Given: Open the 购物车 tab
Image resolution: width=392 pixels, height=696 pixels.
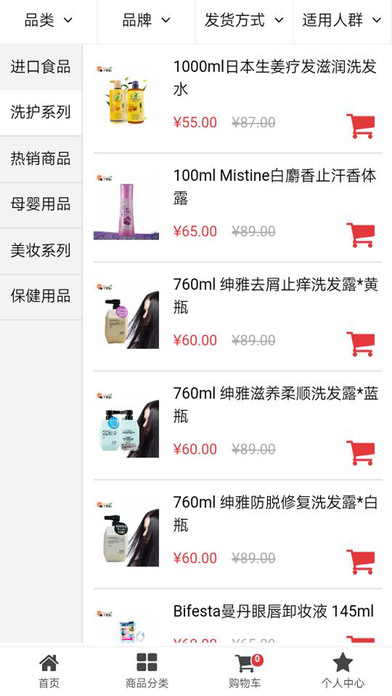Looking at the screenshot, I should (245, 671).
